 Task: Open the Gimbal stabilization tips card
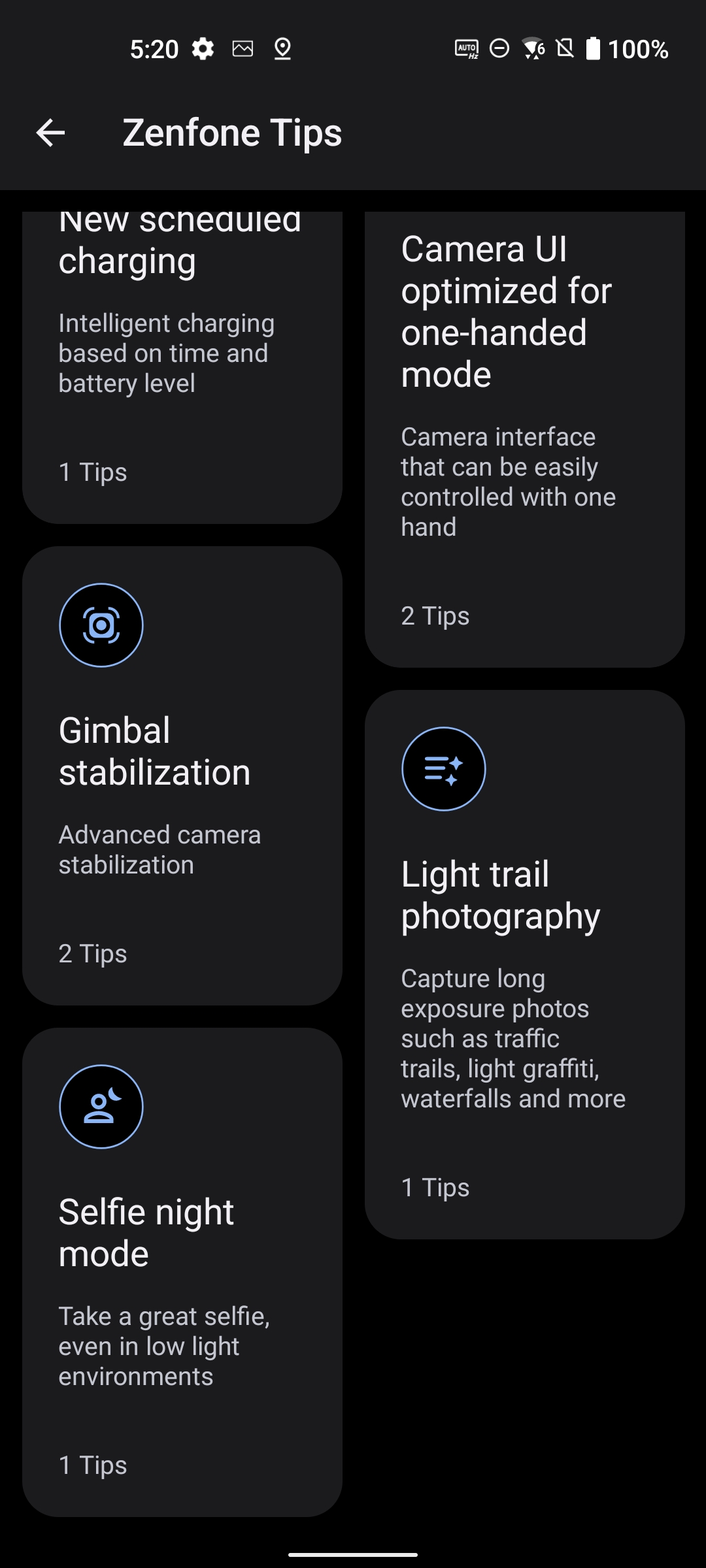pos(182,776)
